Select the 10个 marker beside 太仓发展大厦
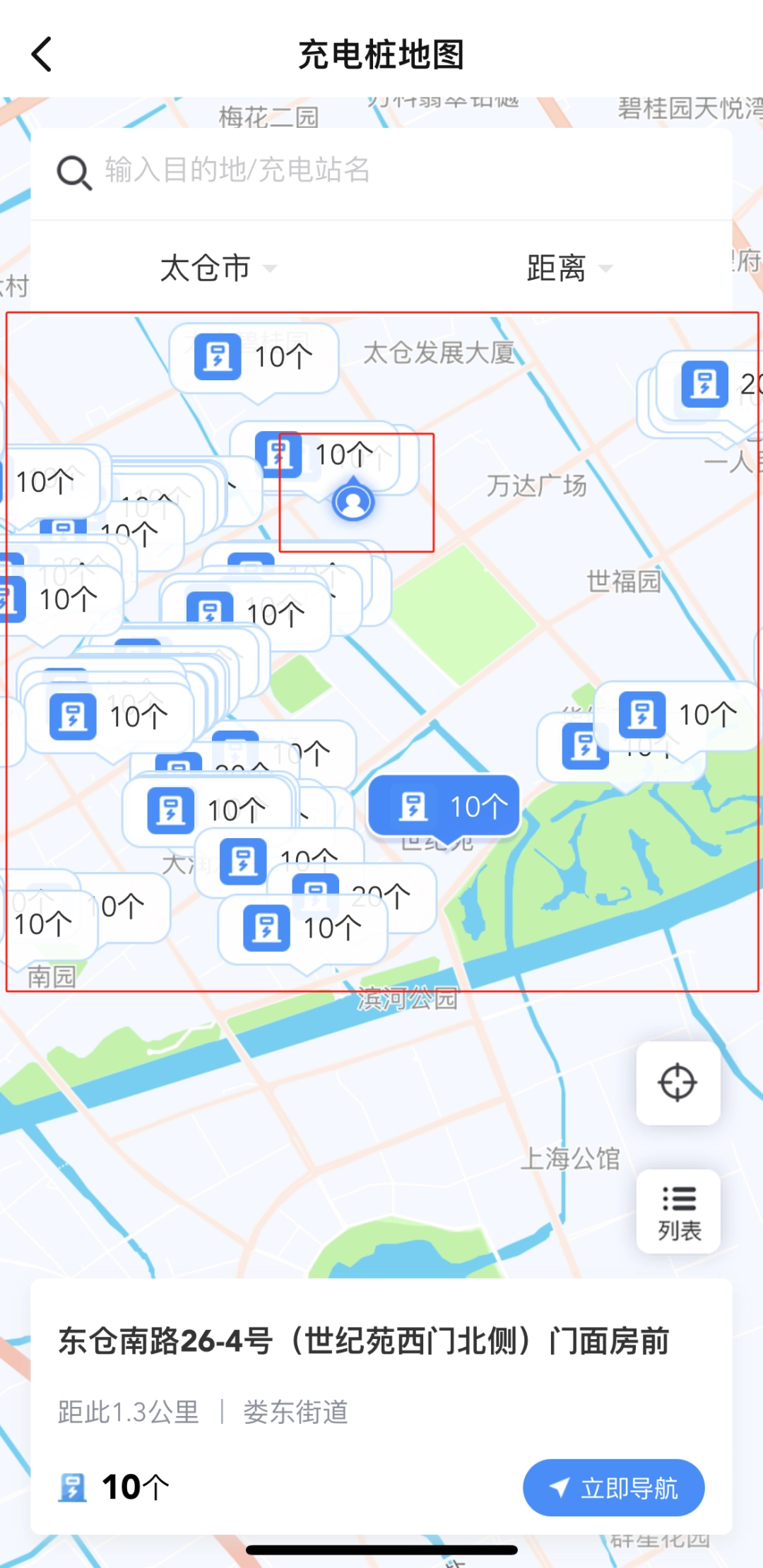 (x=254, y=357)
